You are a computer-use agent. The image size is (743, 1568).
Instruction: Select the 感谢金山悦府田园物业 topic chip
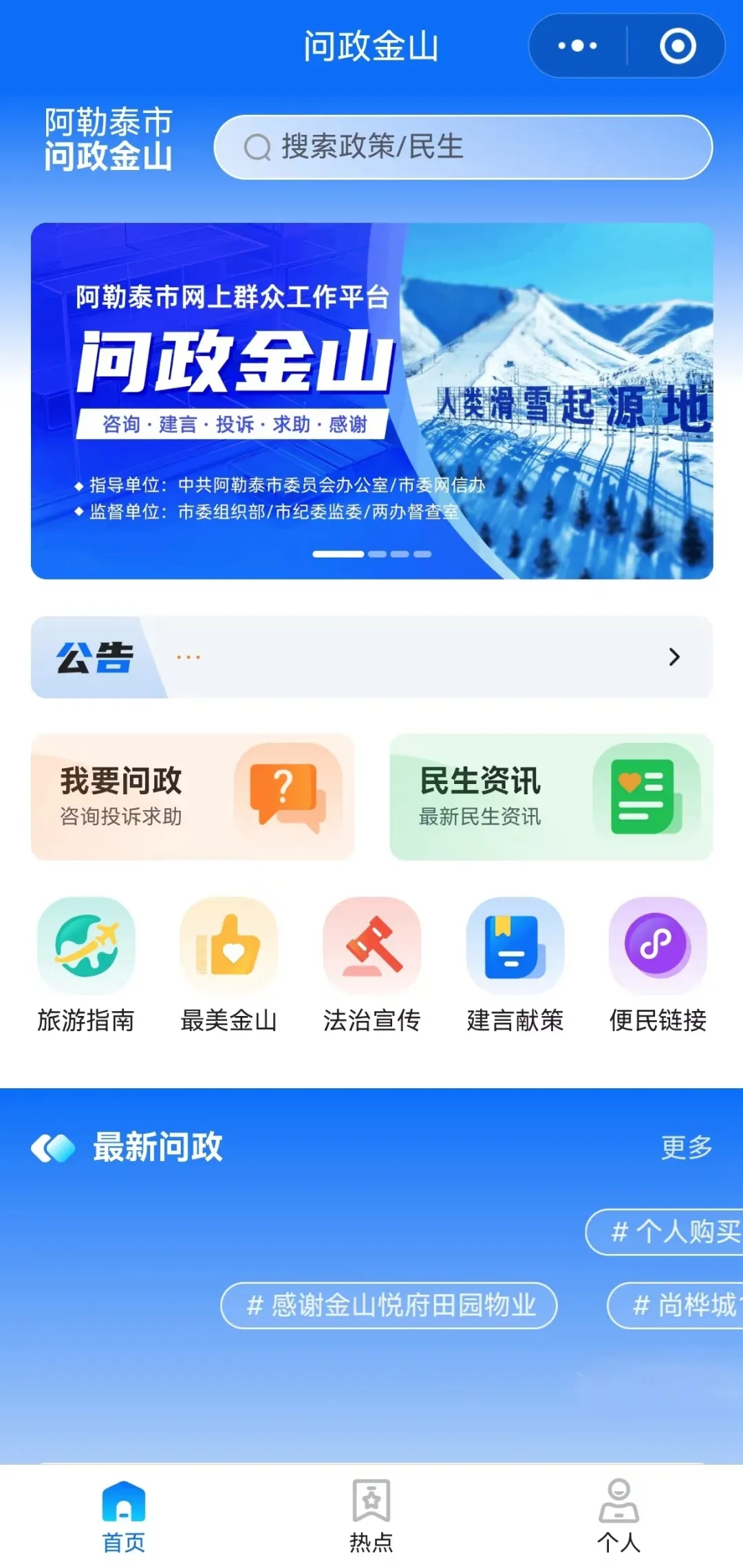389,1305
